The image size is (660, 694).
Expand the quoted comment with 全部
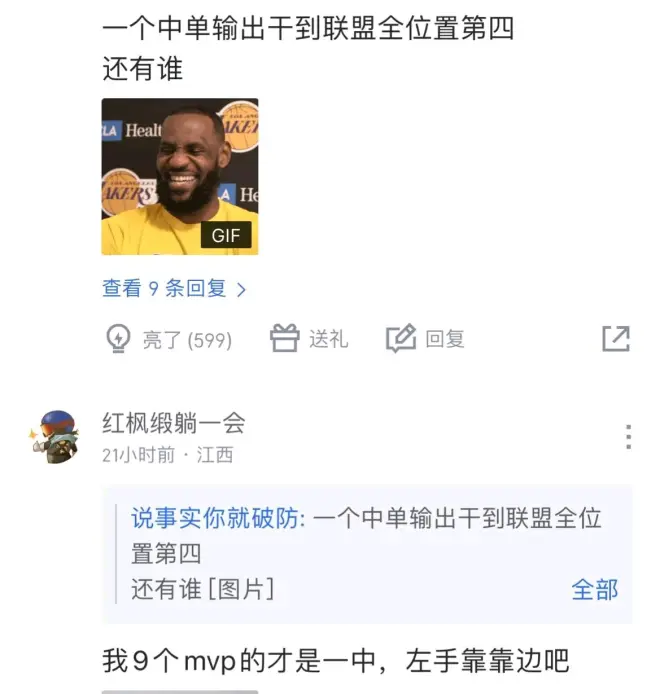[594, 589]
